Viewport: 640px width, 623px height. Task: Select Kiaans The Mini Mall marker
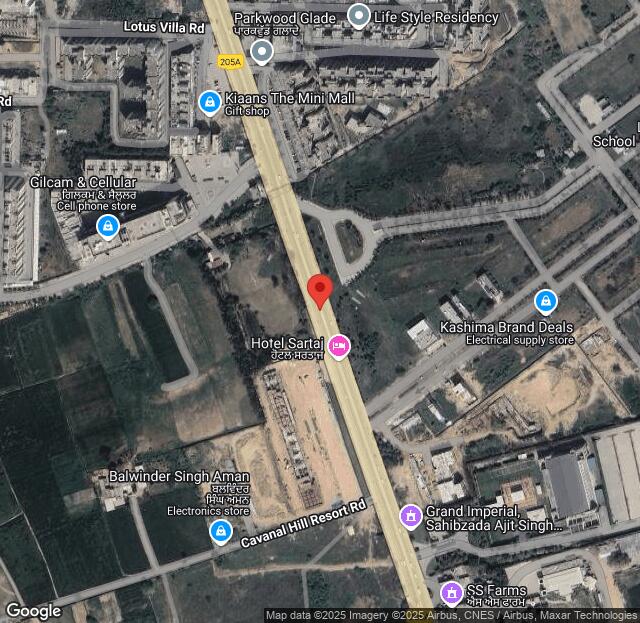[209, 102]
